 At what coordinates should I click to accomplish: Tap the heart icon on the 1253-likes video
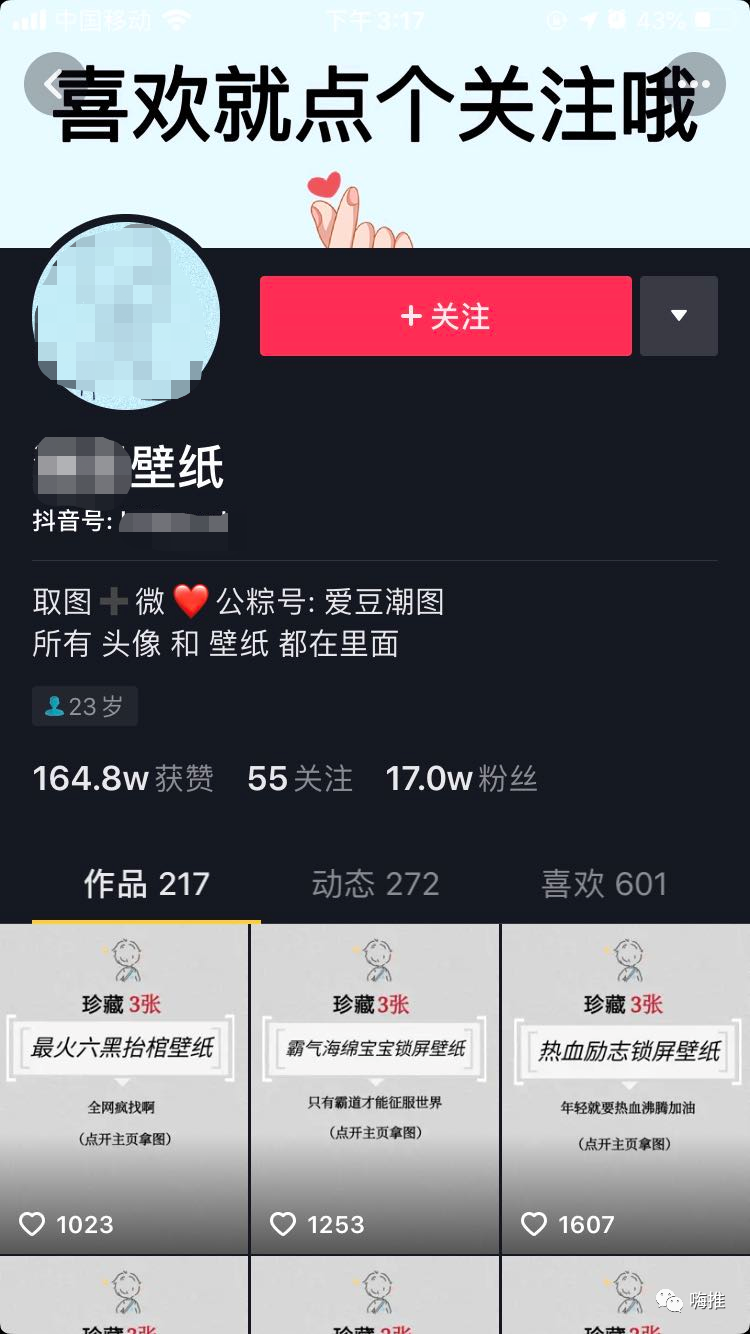[x=284, y=1224]
